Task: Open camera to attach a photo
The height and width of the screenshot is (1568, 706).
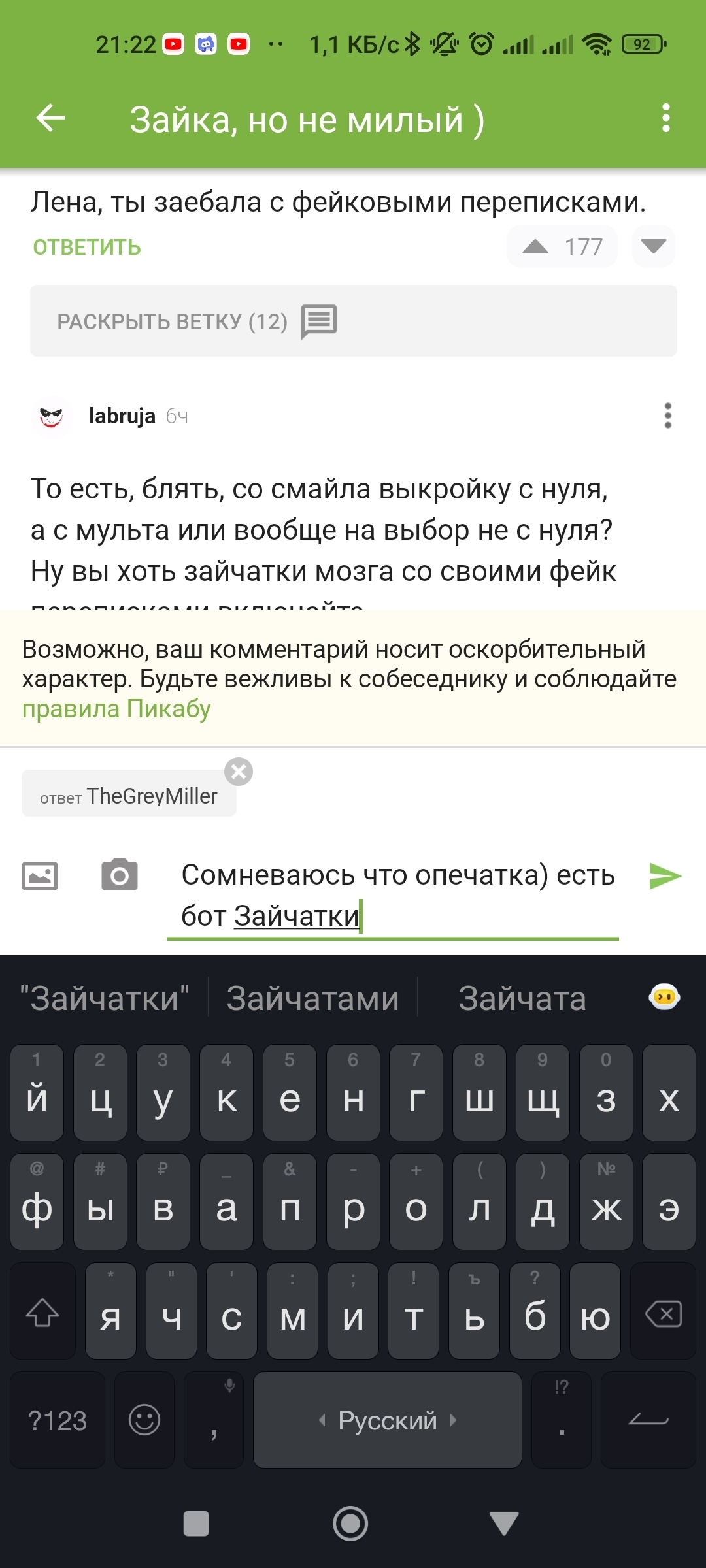Action: pyautogui.click(x=120, y=875)
